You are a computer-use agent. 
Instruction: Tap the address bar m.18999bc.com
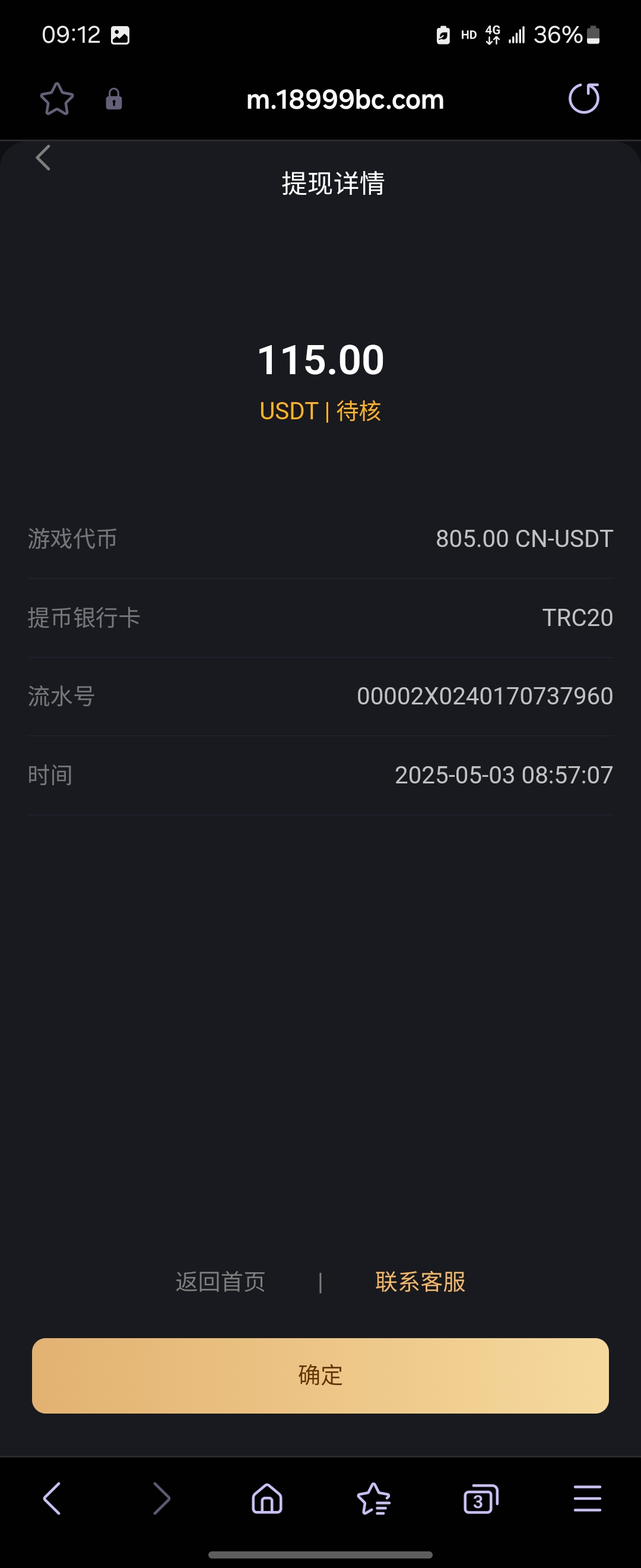345,99
